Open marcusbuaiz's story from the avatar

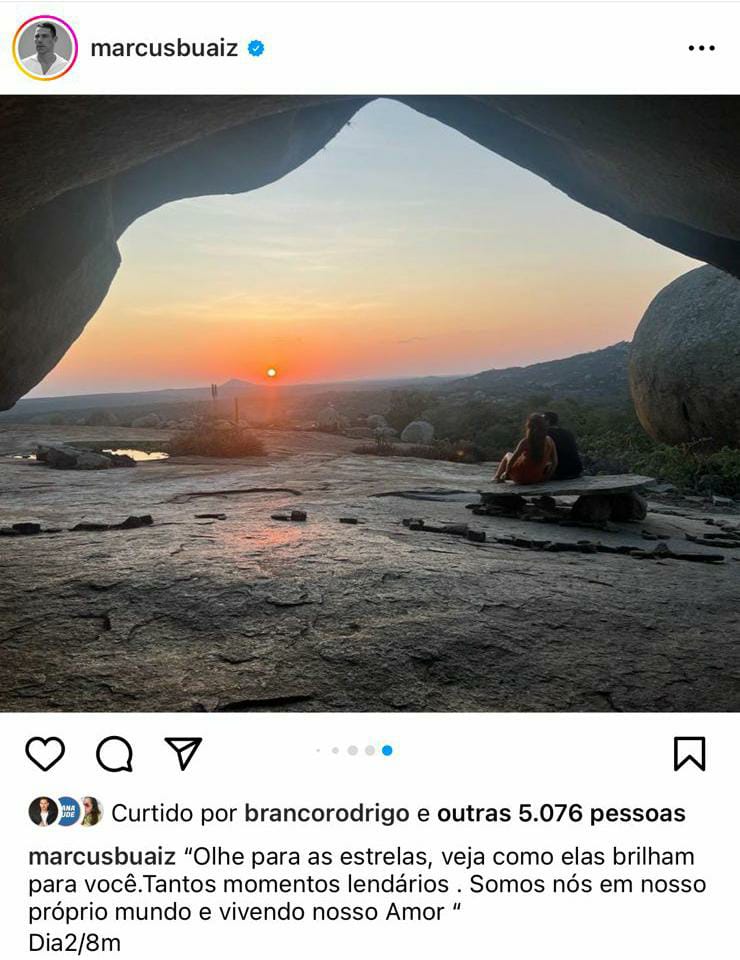(x=45, y=48)
